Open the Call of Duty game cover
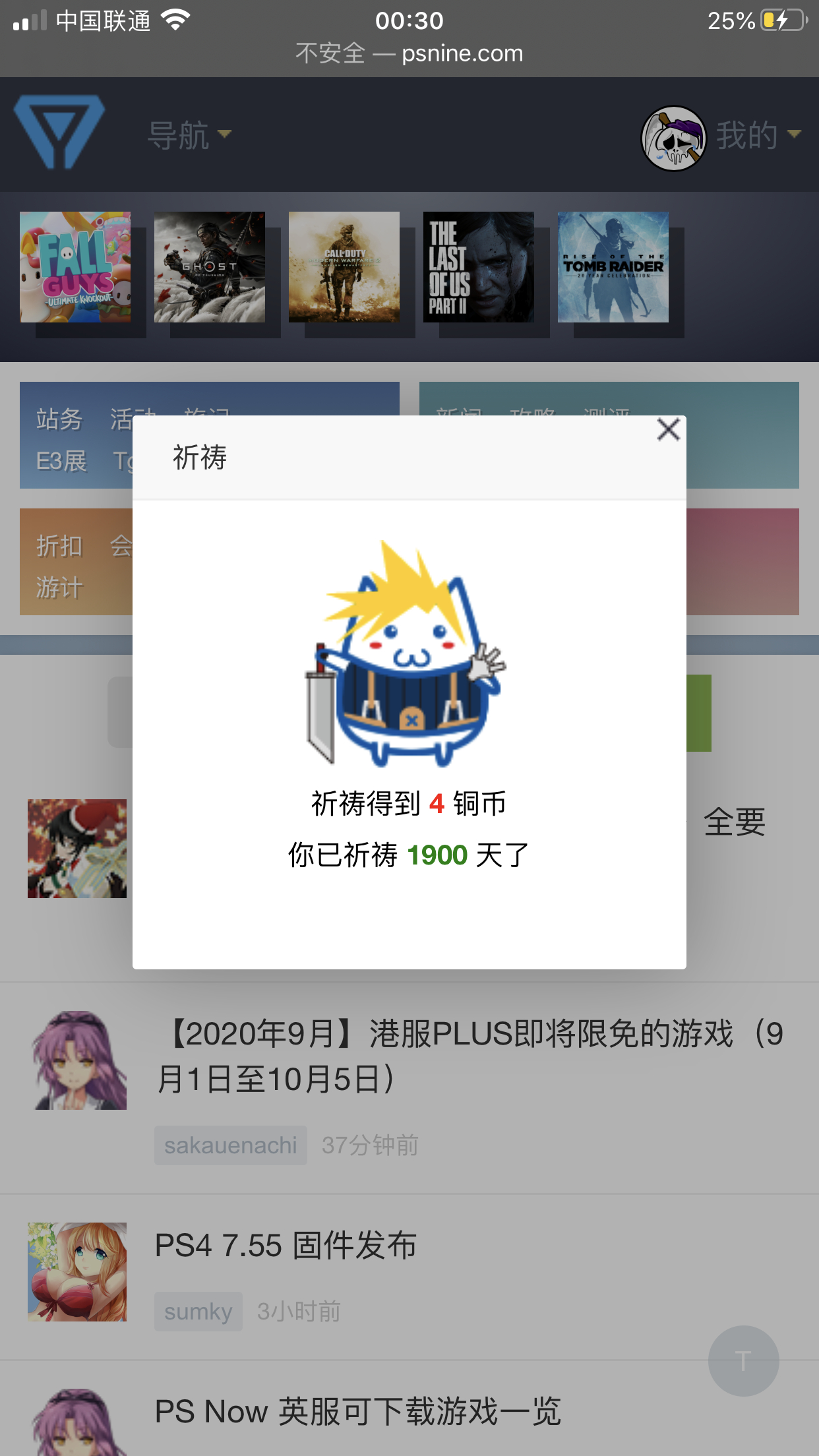Screen dimensions: 819x1456 click(344, 267)
